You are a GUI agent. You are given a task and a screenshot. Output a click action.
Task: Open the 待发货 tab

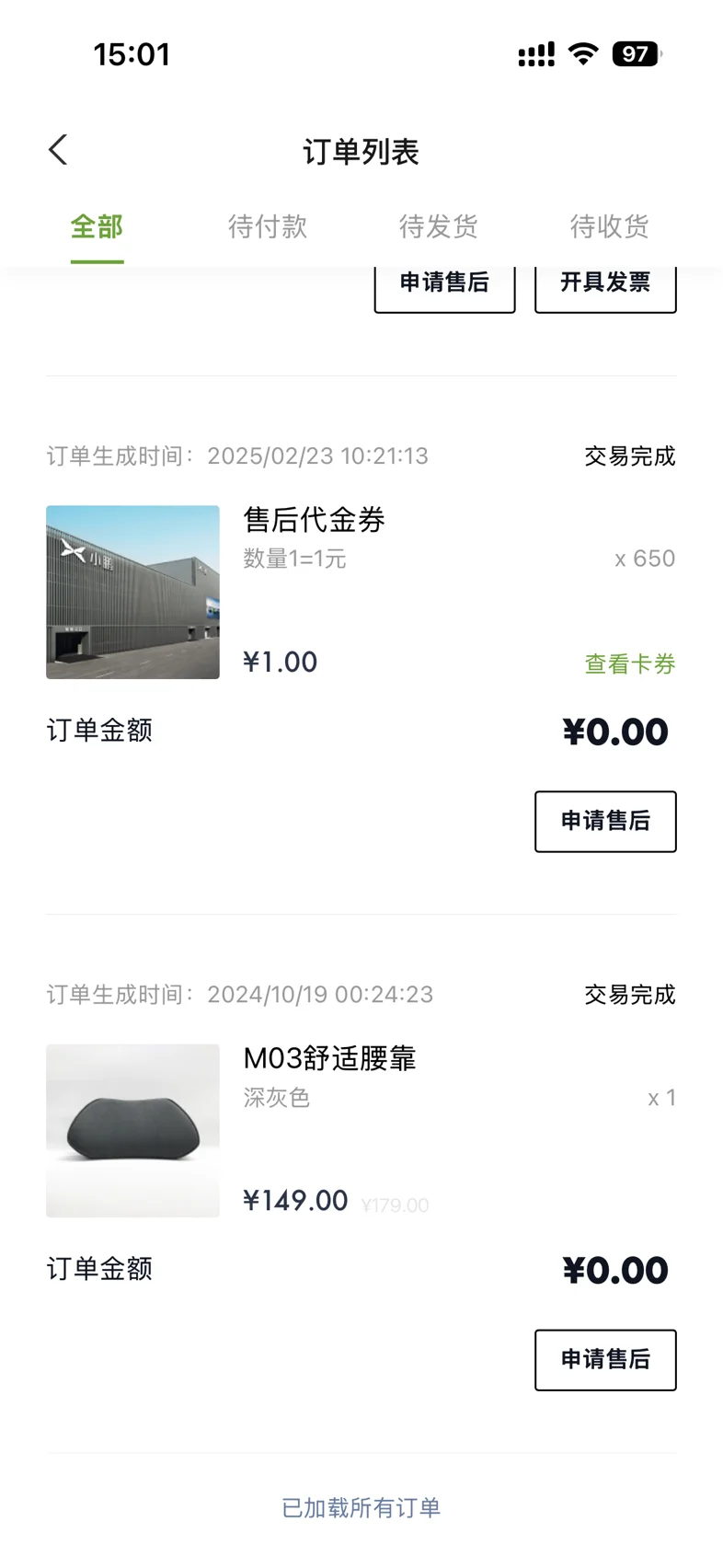(x=438, y=226)
